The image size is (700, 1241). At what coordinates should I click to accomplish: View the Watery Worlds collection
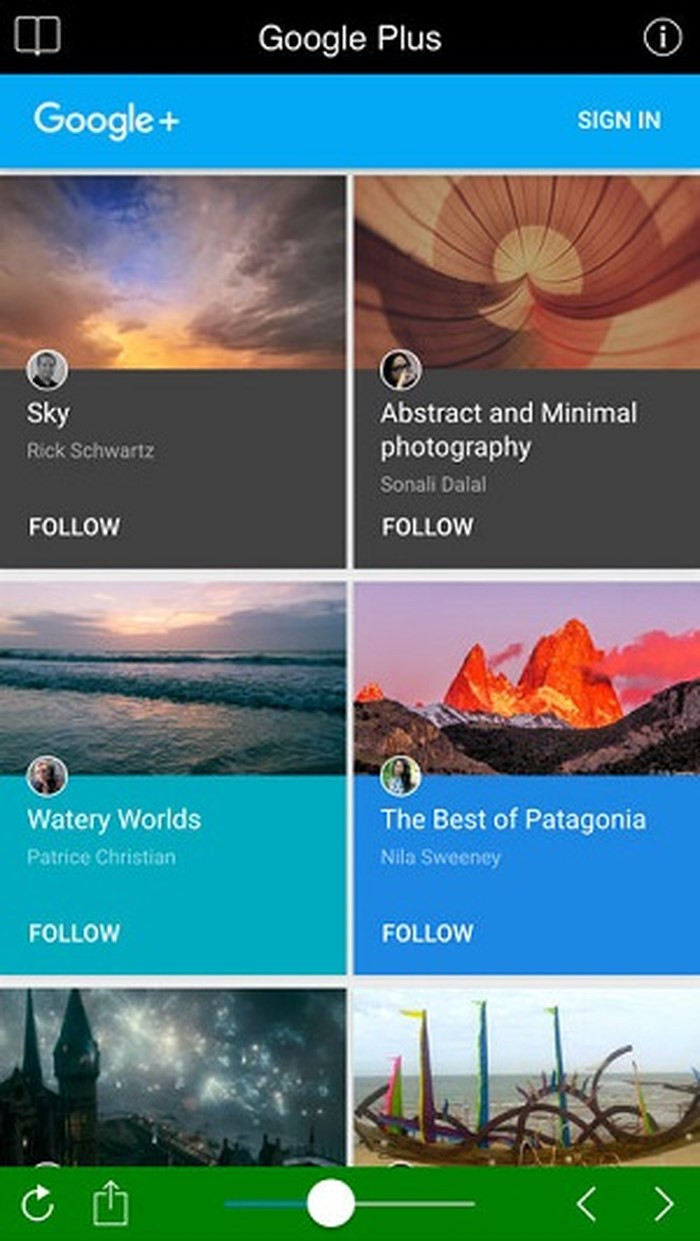pyautogui.click(x=172, y=680)
